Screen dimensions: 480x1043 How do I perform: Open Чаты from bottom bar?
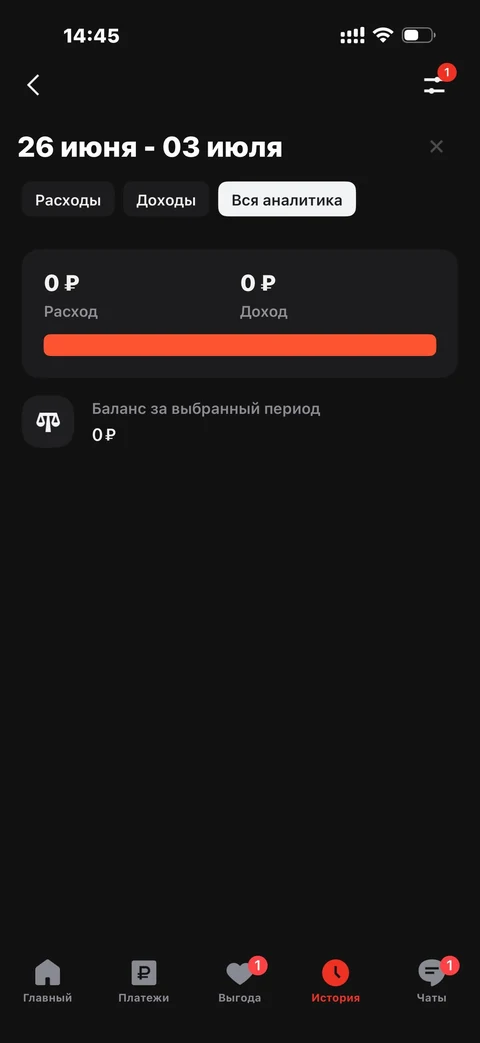(432, 982)
